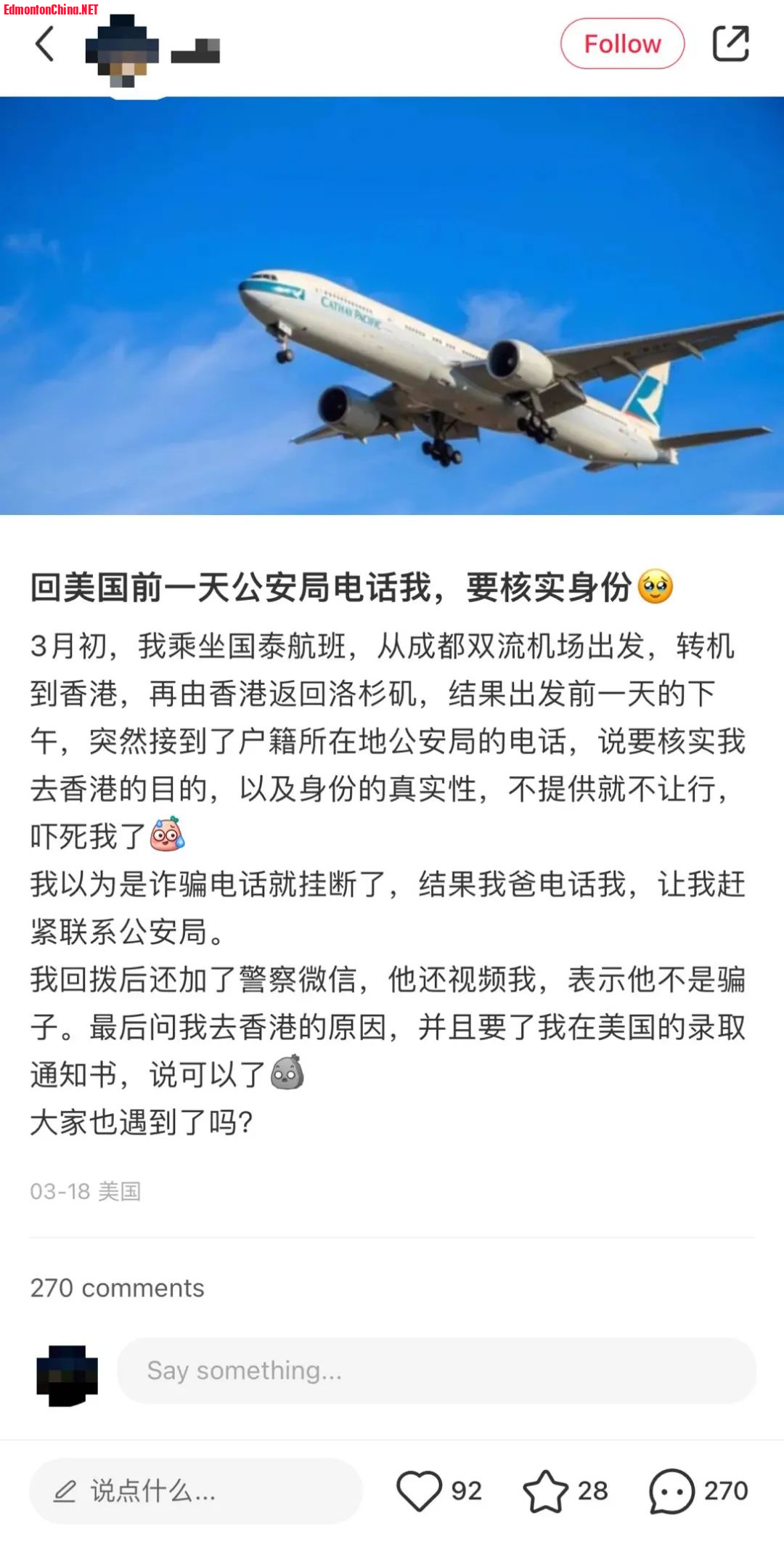Share this post via the share icon
Viewport: 784px width, 1542px height.
coord(730,44)
